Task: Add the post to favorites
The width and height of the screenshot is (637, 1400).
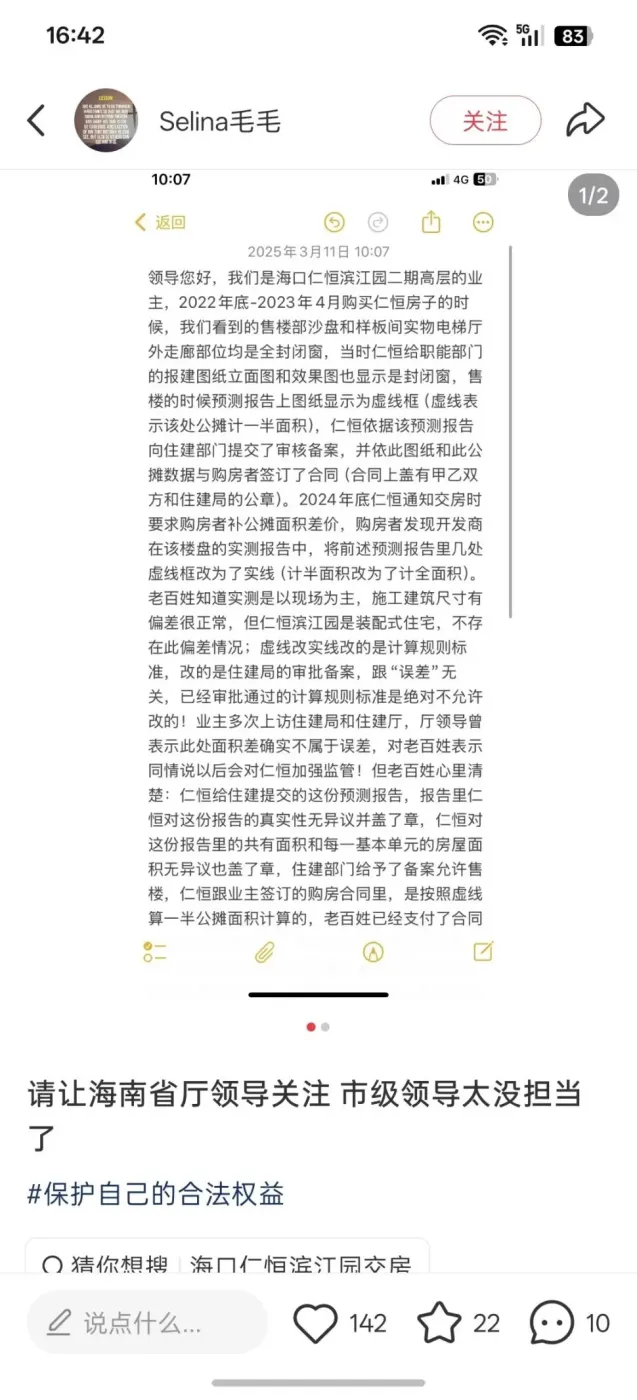Action: point(439,1323)
